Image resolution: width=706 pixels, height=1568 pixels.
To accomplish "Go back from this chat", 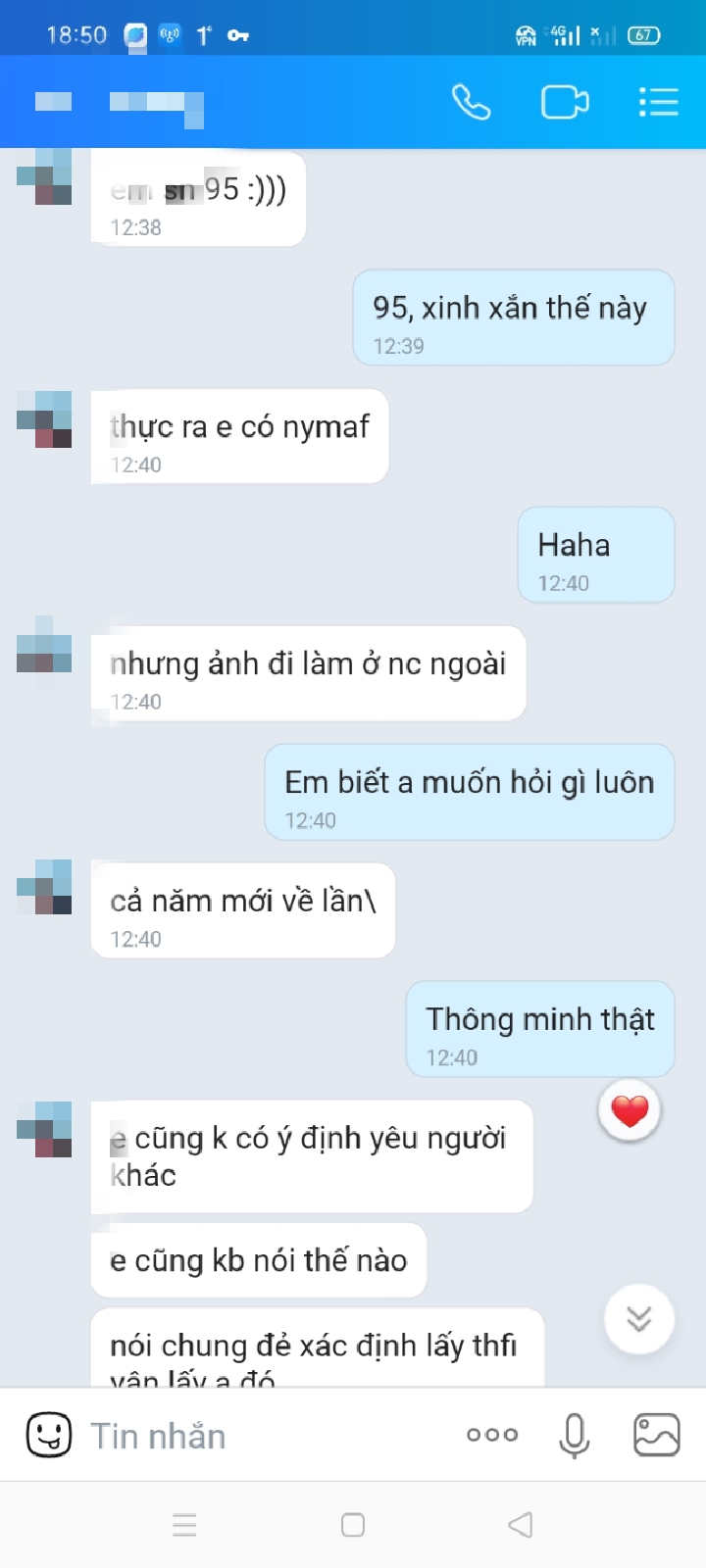I will [x=53, y=102].
